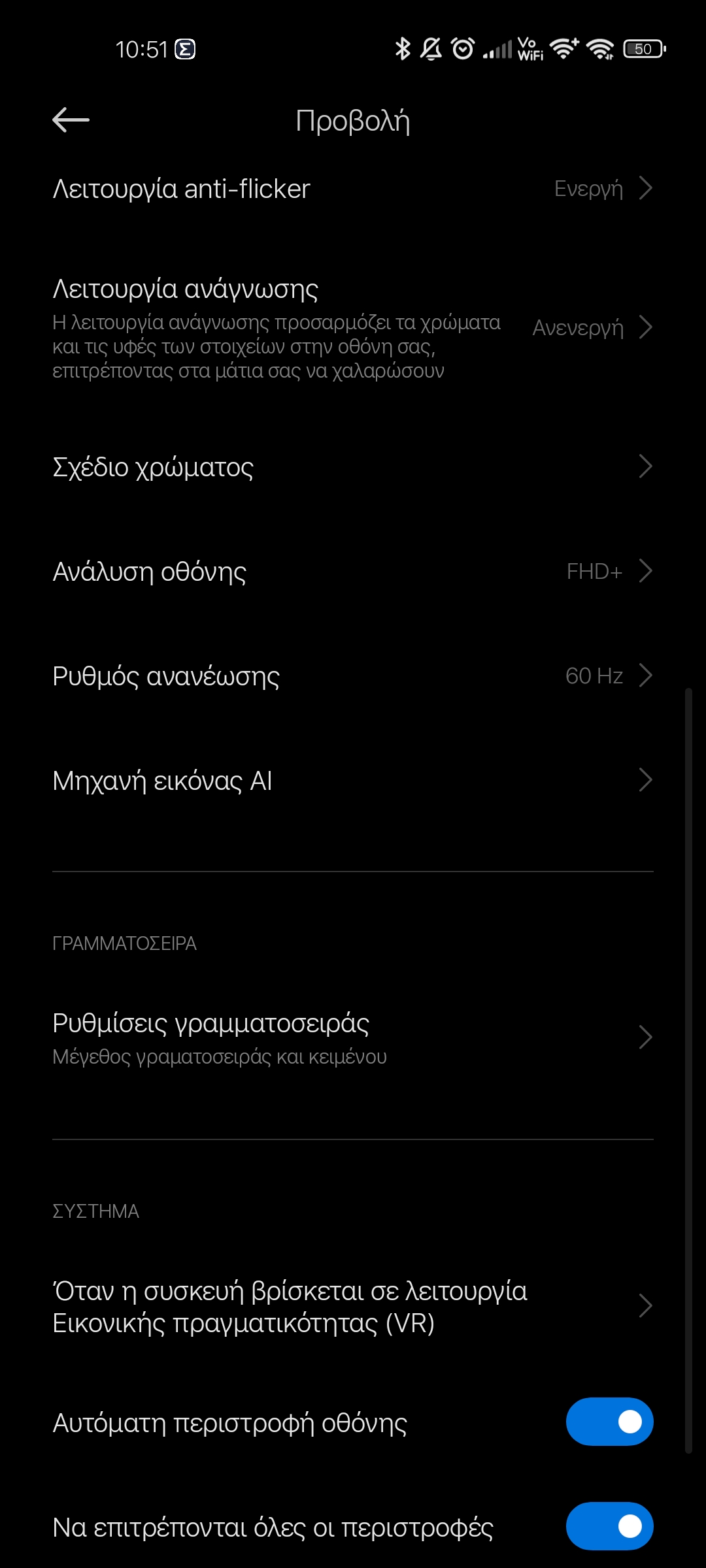The height and width of the screenshot is (1568, 706).
Task: Toggle Αυτόματη περιστροφή οθόνης switch
Action: pos(609,1422)
